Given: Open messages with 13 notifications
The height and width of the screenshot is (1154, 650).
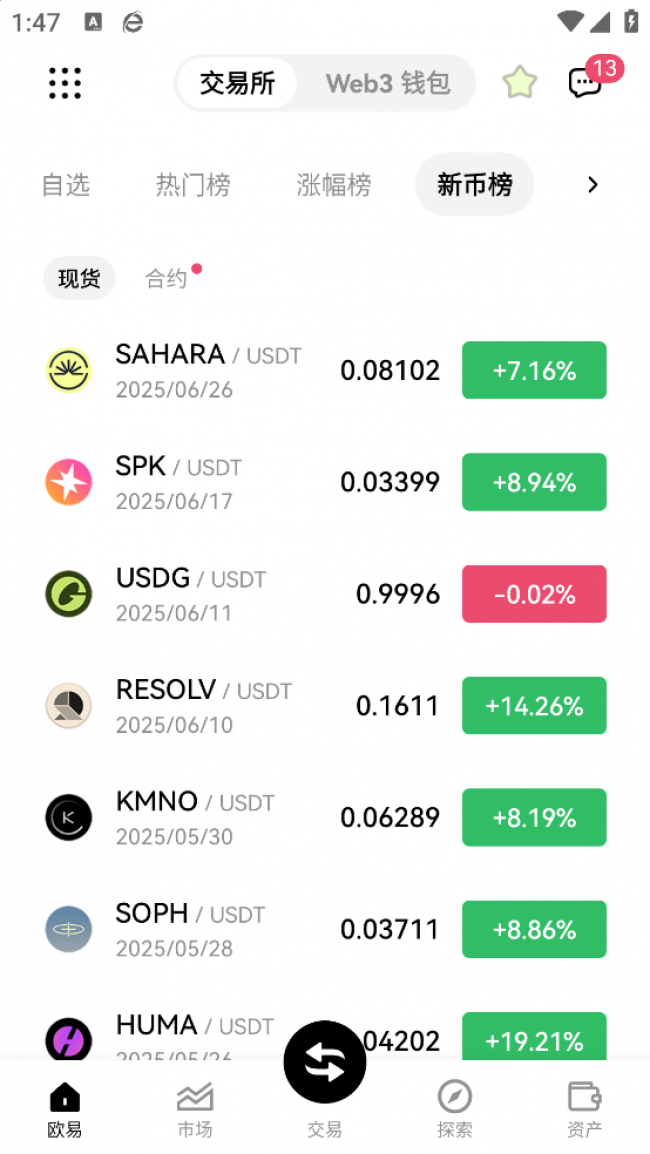Looking at the screenshot, I should pos(585,83).
